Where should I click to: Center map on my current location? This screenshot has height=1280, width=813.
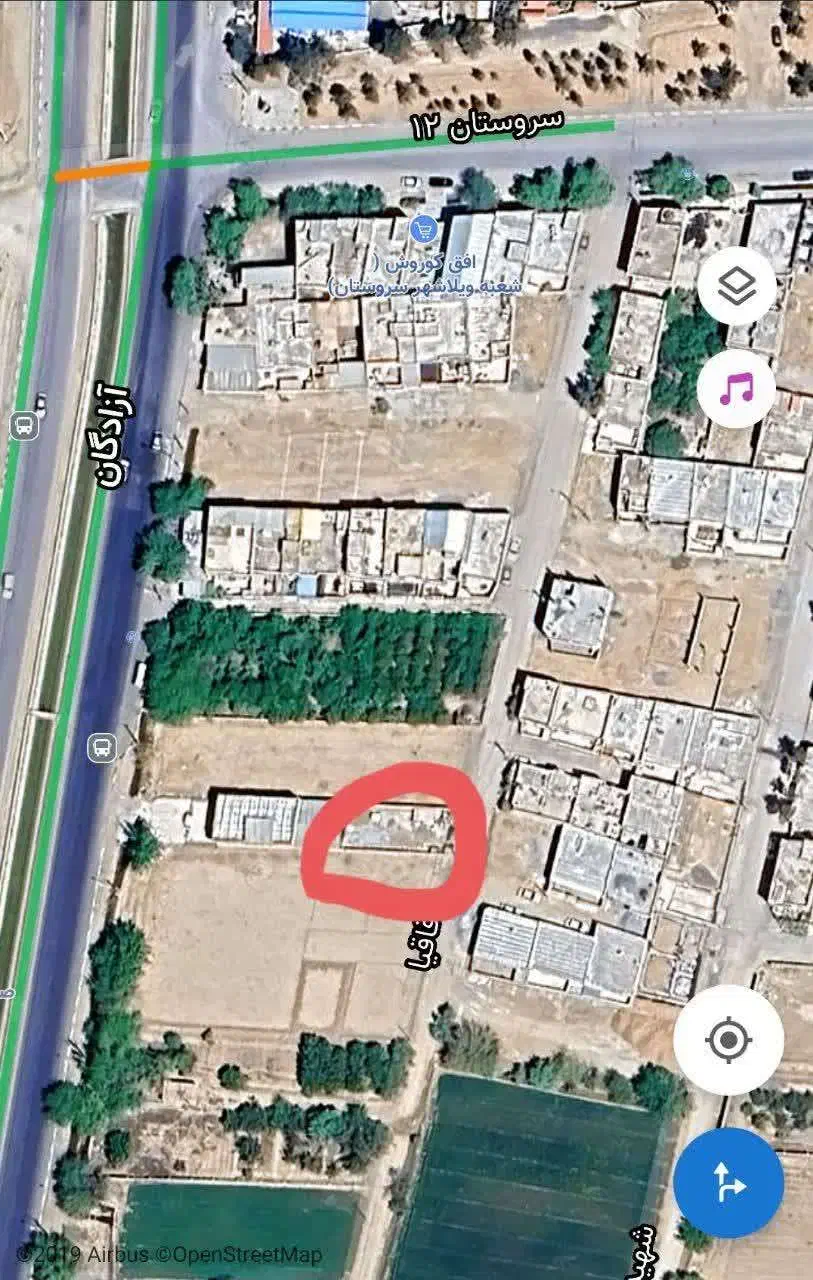pos(728,1040)
